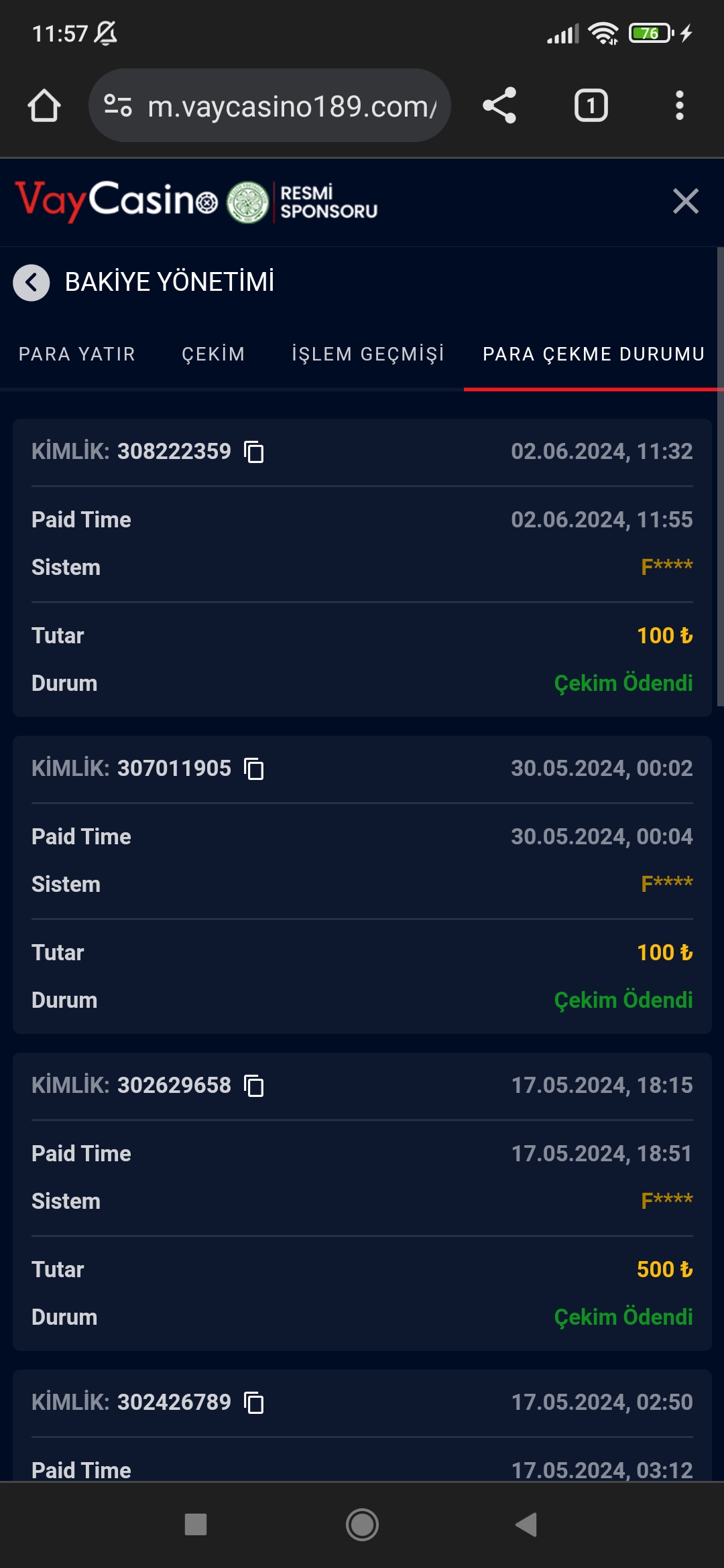Go to the browser home page

pos(44,106)
